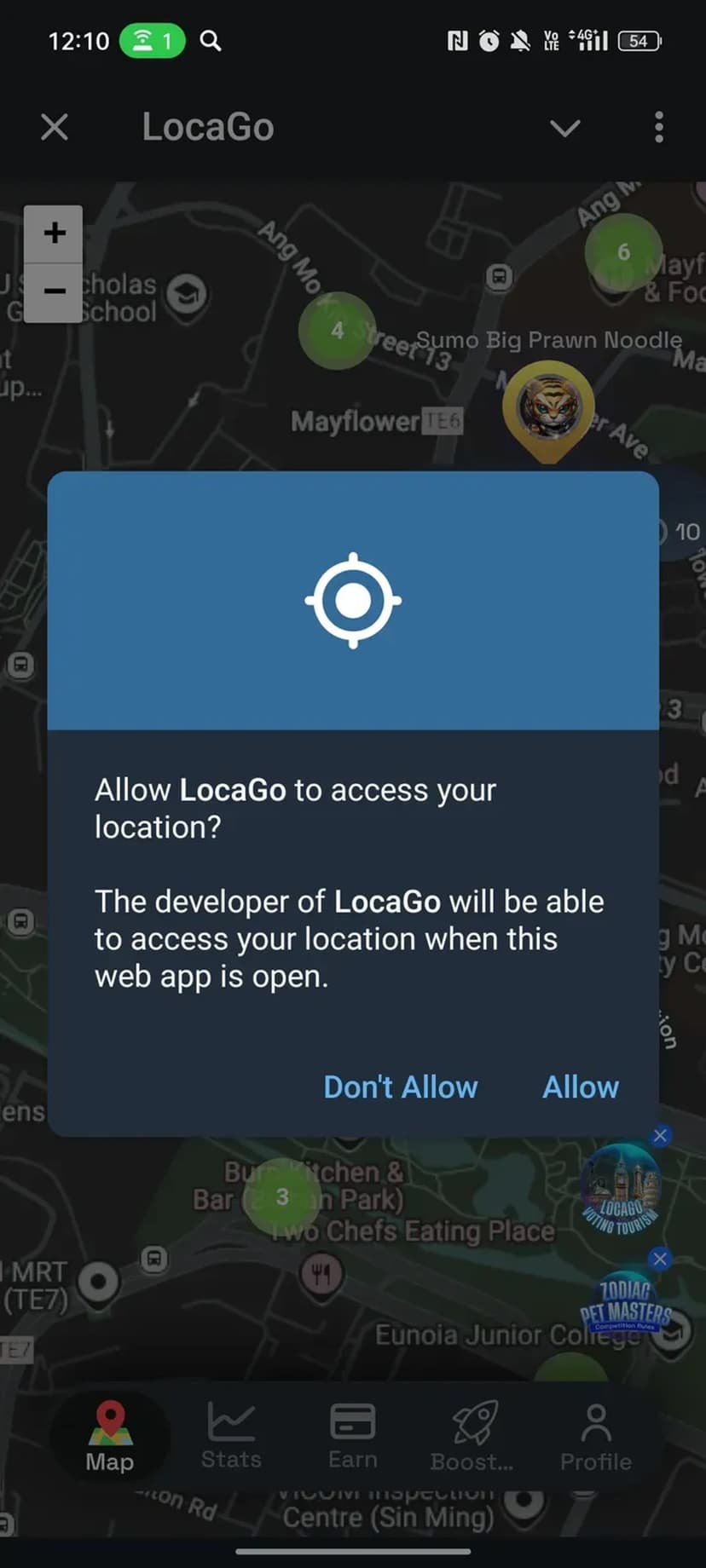Zoom in on the map

click(x=54, y=233)
